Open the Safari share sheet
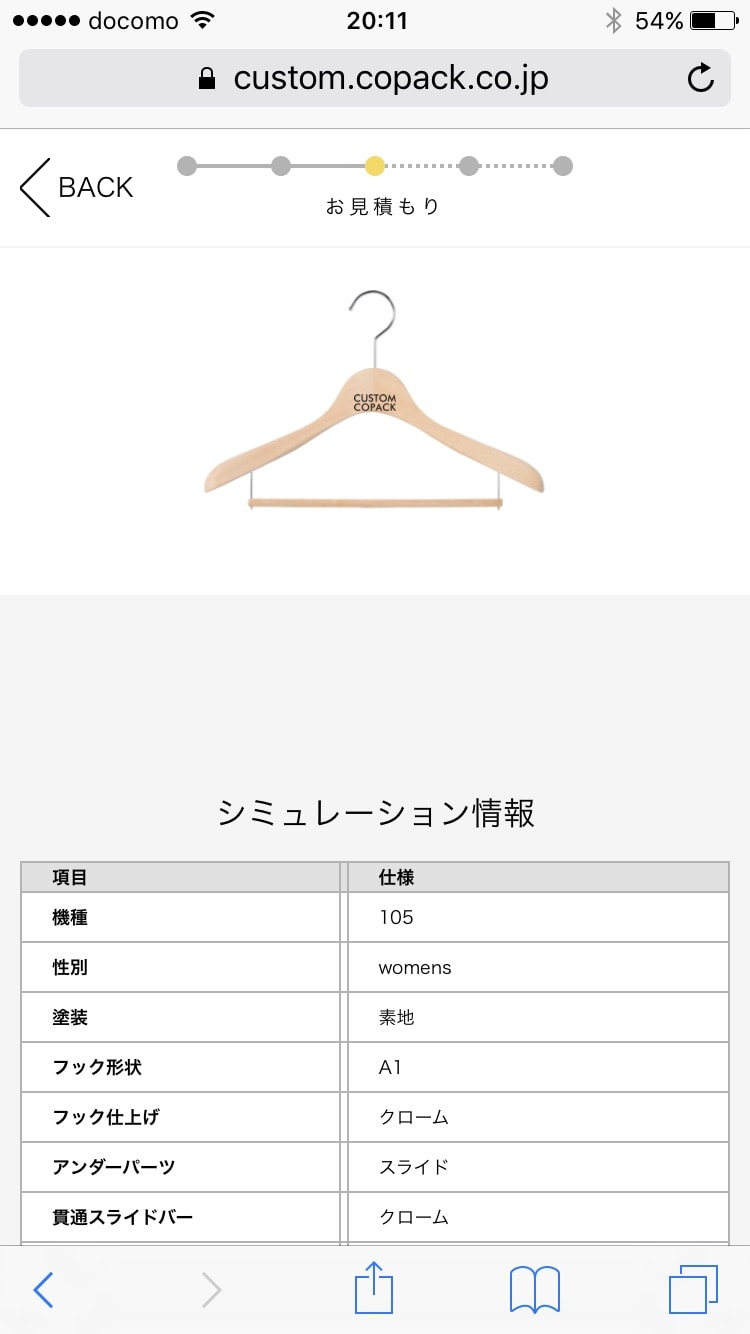Screen dimensions: 750x1334 click(374, 1289)
